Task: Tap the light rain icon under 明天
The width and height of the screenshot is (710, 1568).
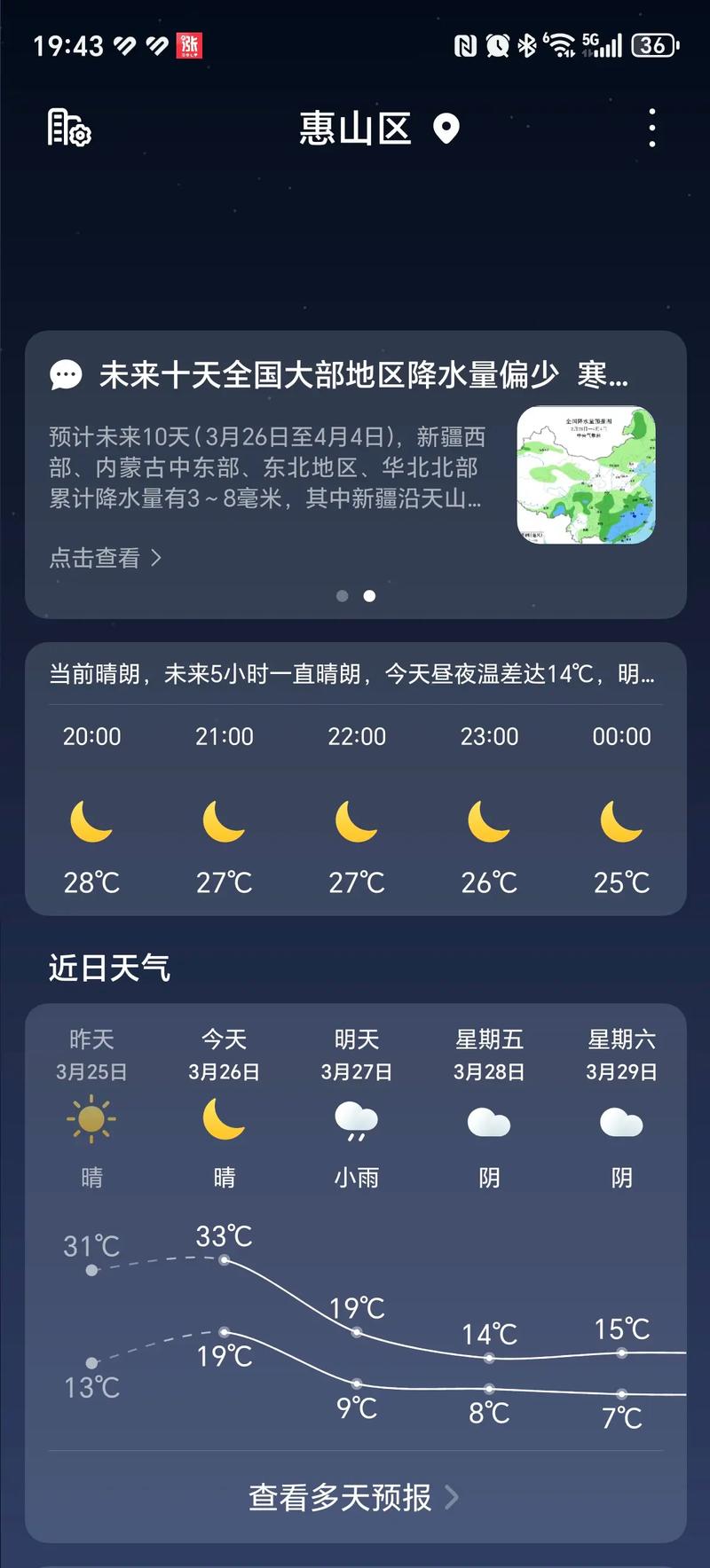Action: [357, 1123]
